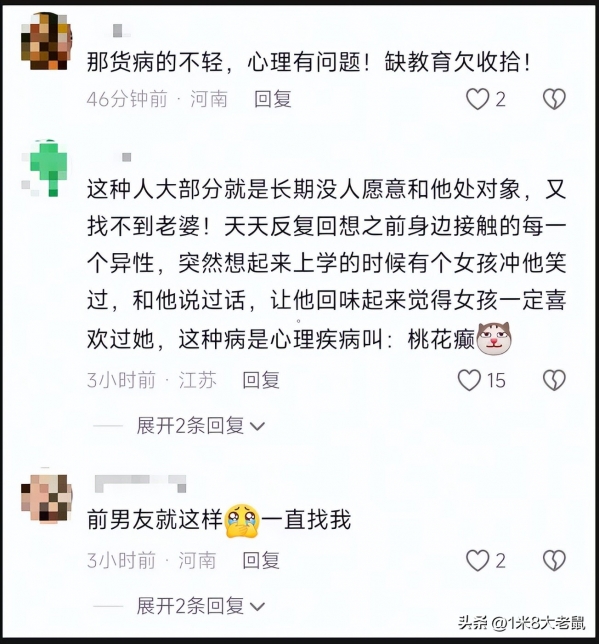Dislike the 前男友就这样 comment
The width and height of the screenshot is (600, 644).
(553, 560)
